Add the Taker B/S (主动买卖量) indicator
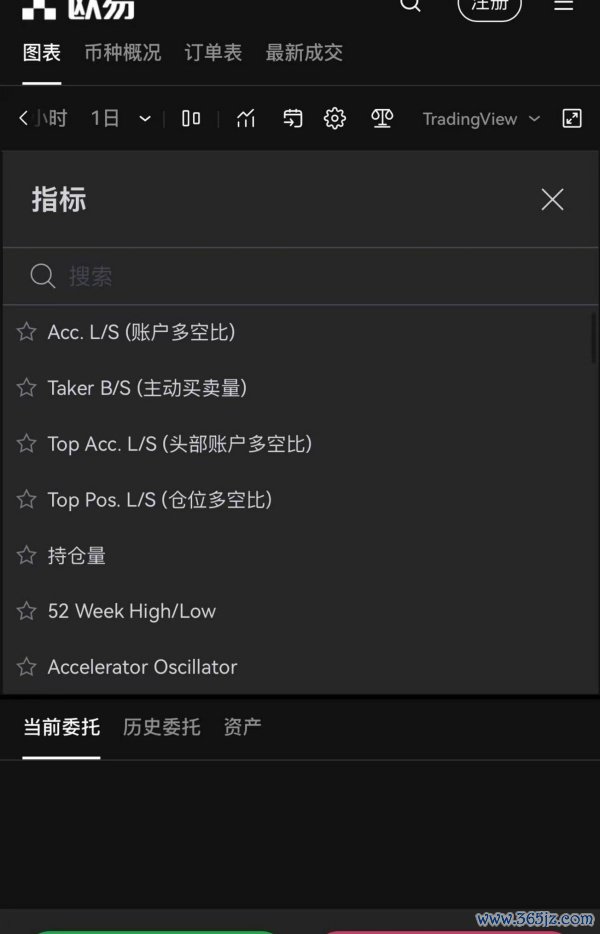The height and width of the screenshot is (934, 600). [x=147, y=388]
